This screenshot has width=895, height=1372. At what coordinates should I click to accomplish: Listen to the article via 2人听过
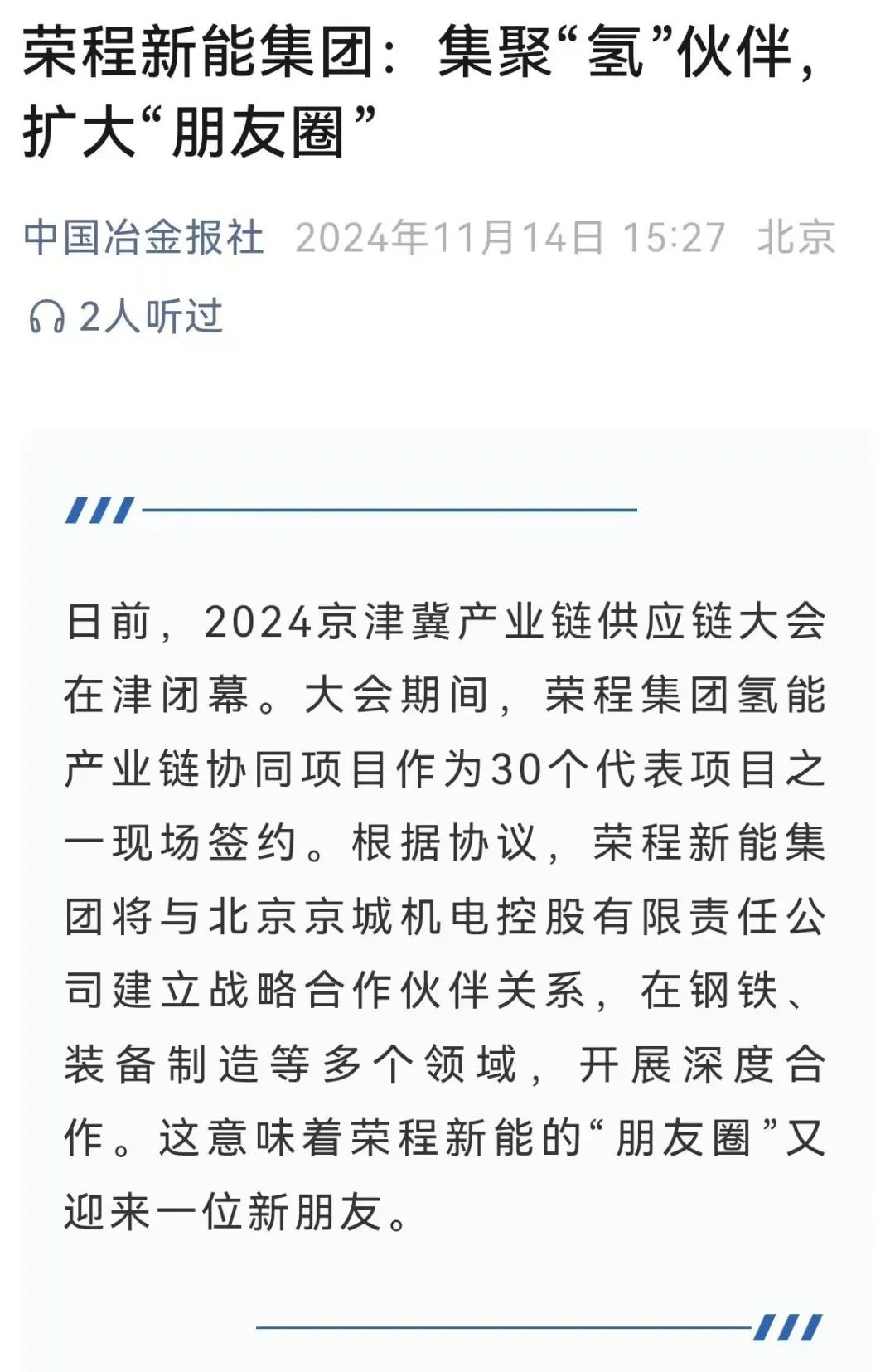coord(127,317)
